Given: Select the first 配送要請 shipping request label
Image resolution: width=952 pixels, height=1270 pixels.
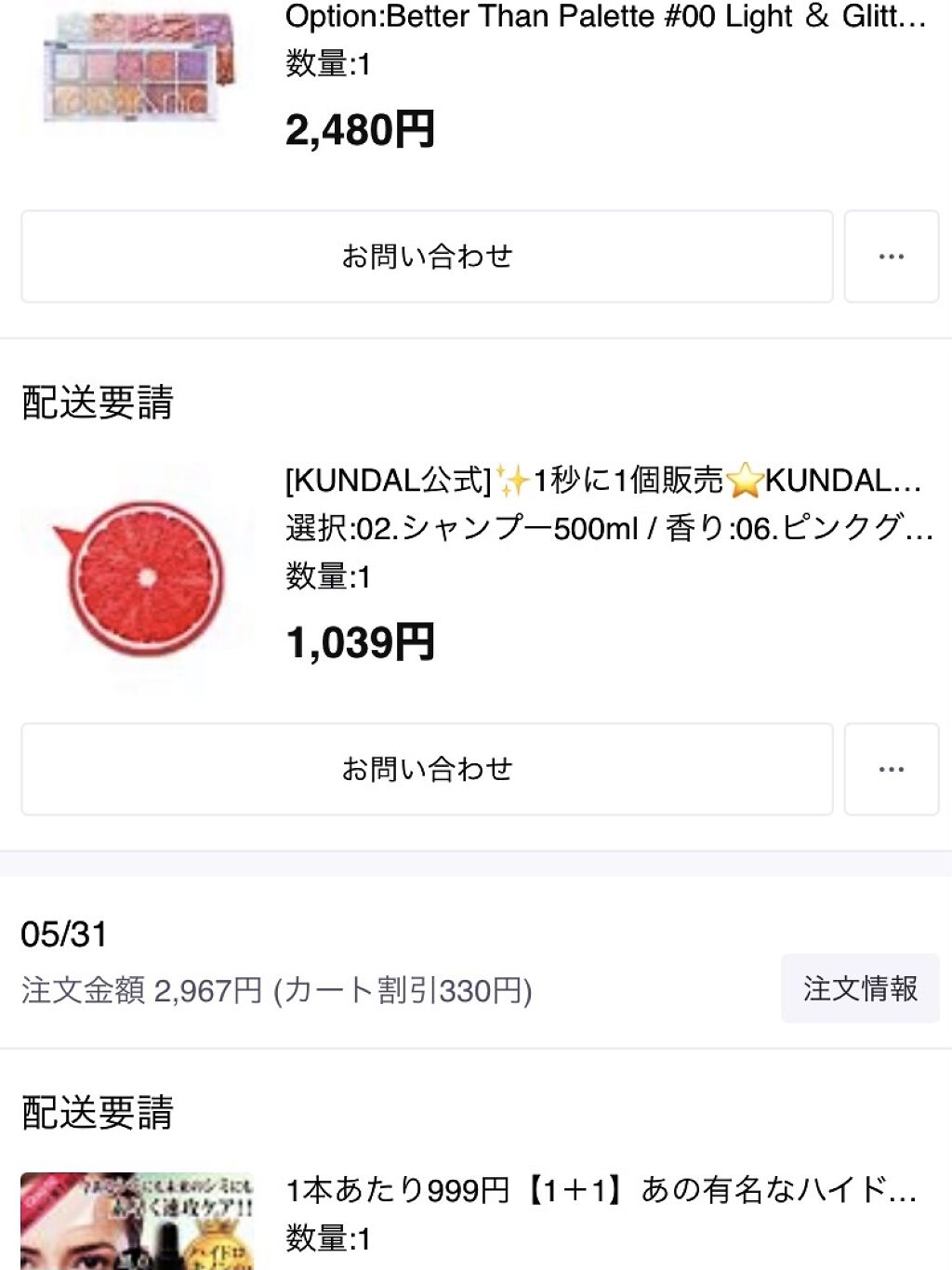Looking at the screenshot, I should 99,400.
